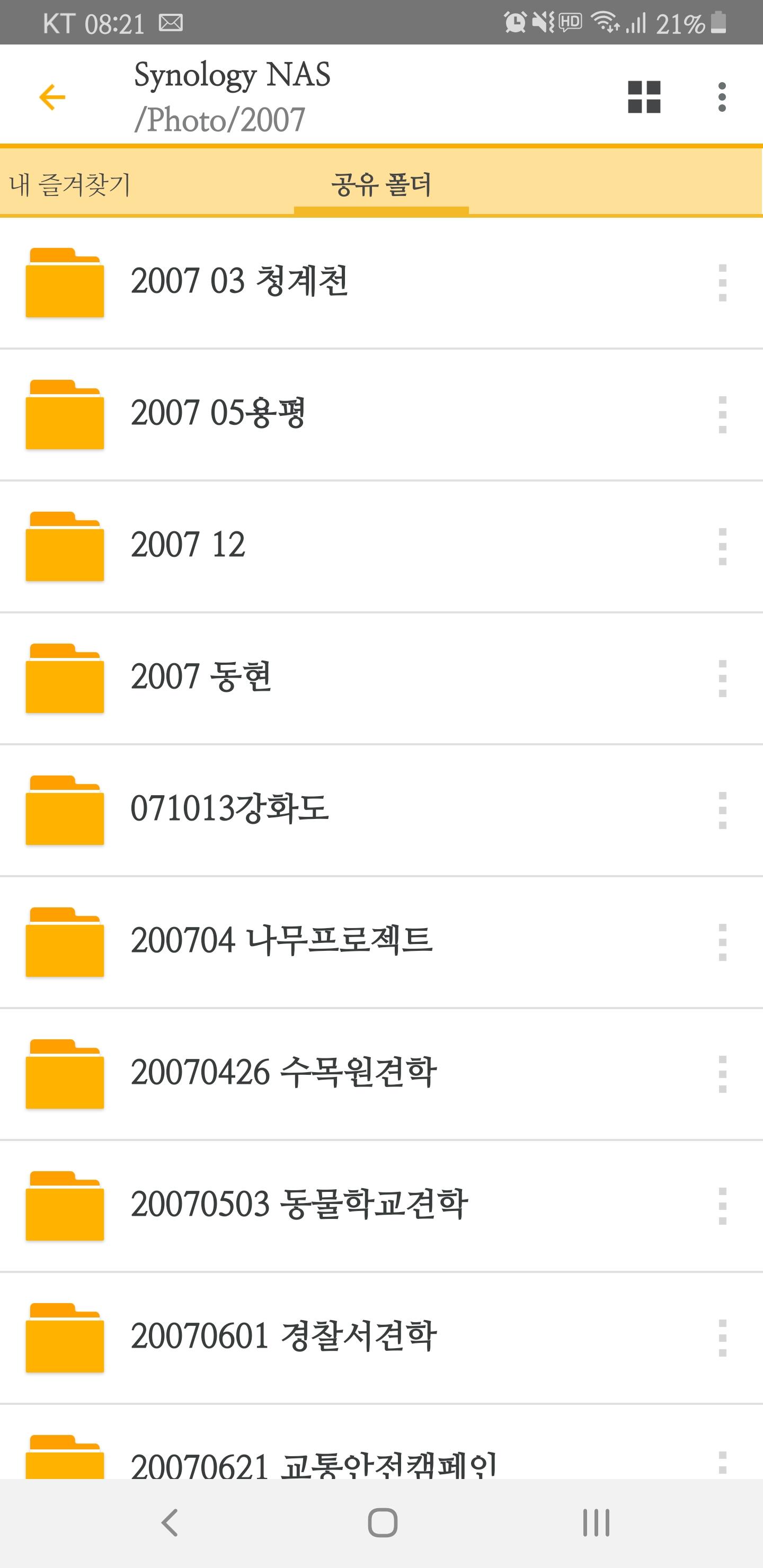Open the 2007 03 청계천 folder
This screenshot has width=763, height=1568.
tap(239, 282)
